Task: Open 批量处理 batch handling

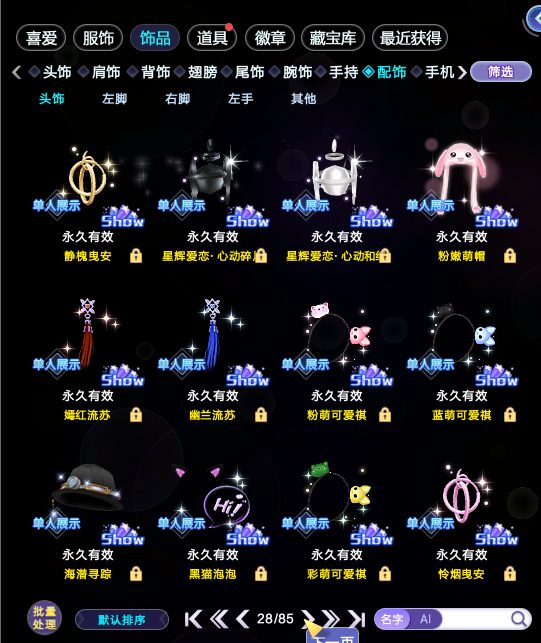Action: [44, 618]
